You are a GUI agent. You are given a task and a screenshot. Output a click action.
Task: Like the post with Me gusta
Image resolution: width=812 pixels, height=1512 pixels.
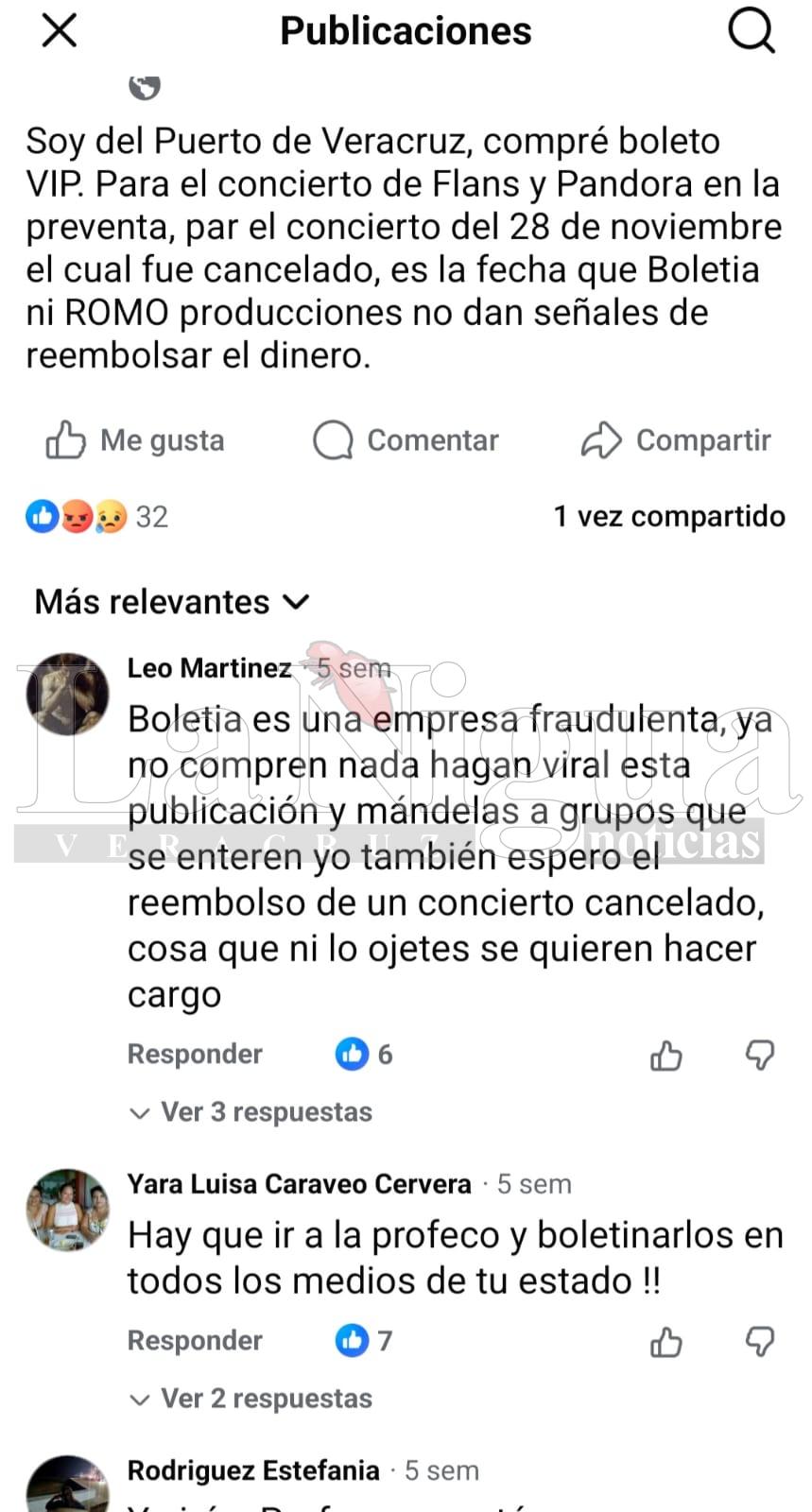135,440
